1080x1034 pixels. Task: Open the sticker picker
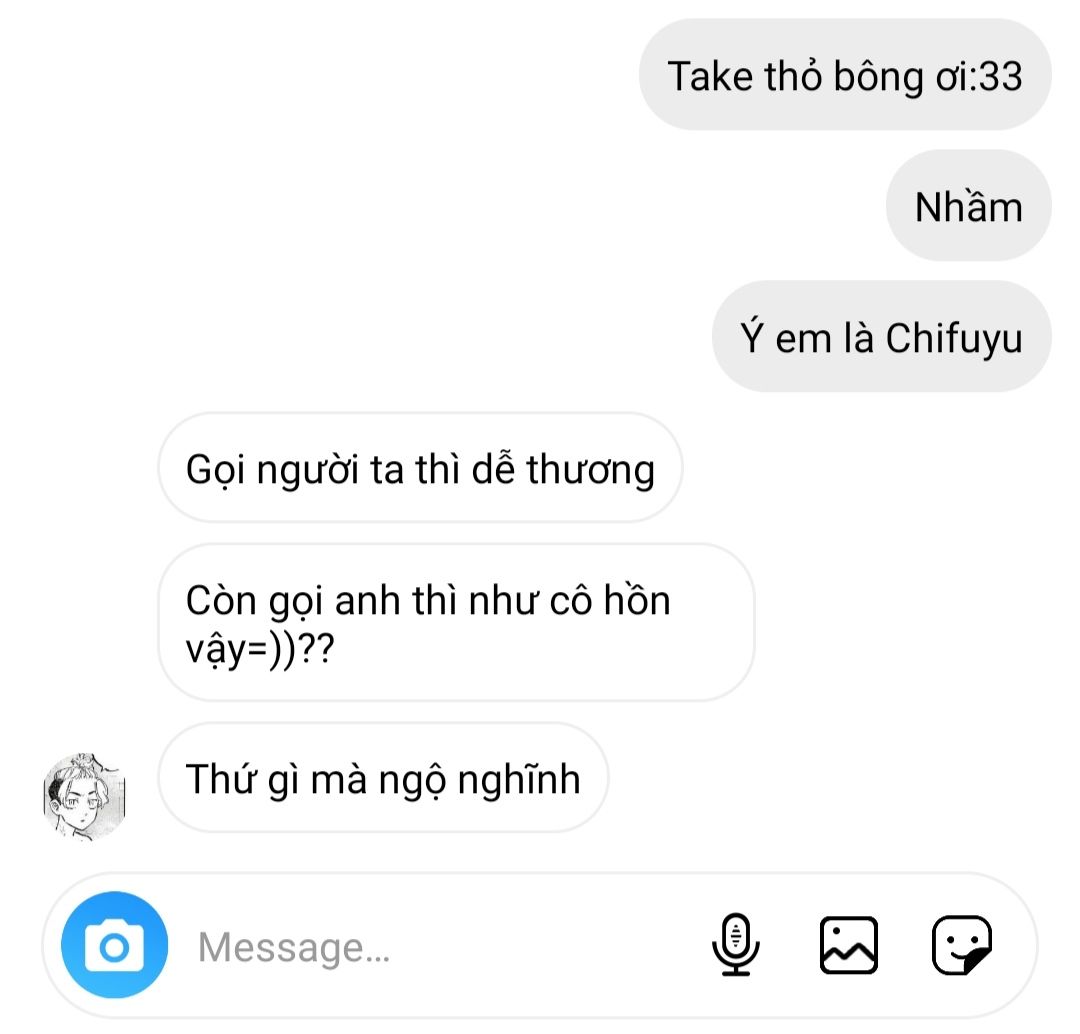point(961,945)
